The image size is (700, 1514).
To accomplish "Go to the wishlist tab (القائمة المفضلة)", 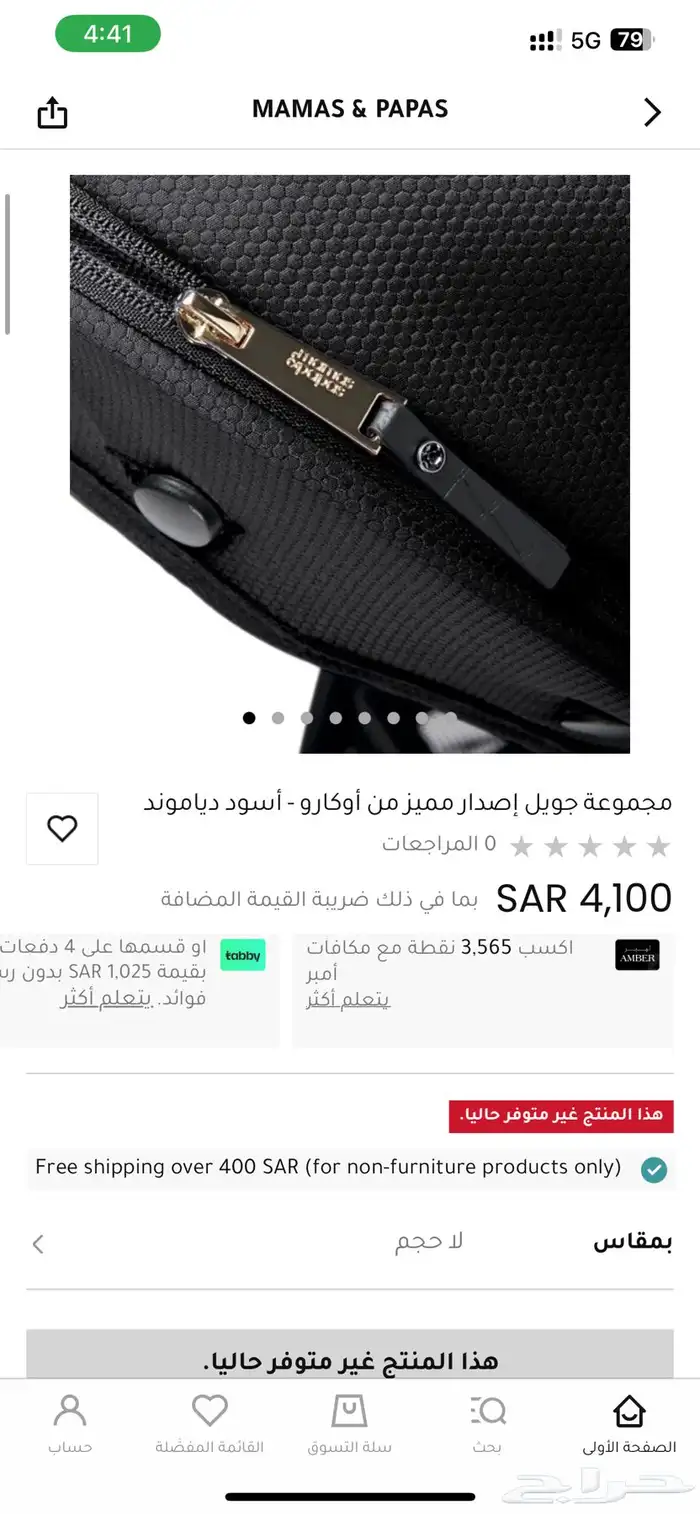I will [210, 1423].
